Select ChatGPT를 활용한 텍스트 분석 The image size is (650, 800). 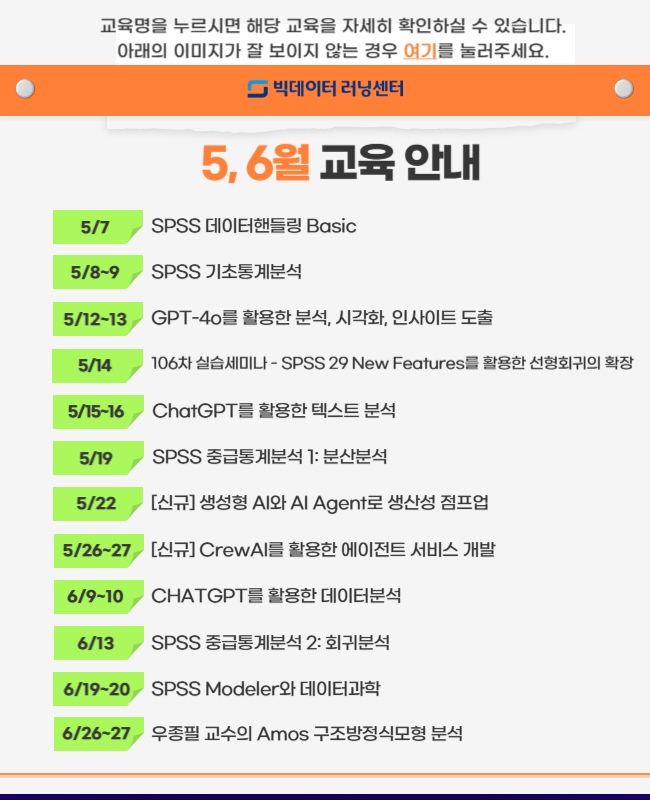(274, 410)
